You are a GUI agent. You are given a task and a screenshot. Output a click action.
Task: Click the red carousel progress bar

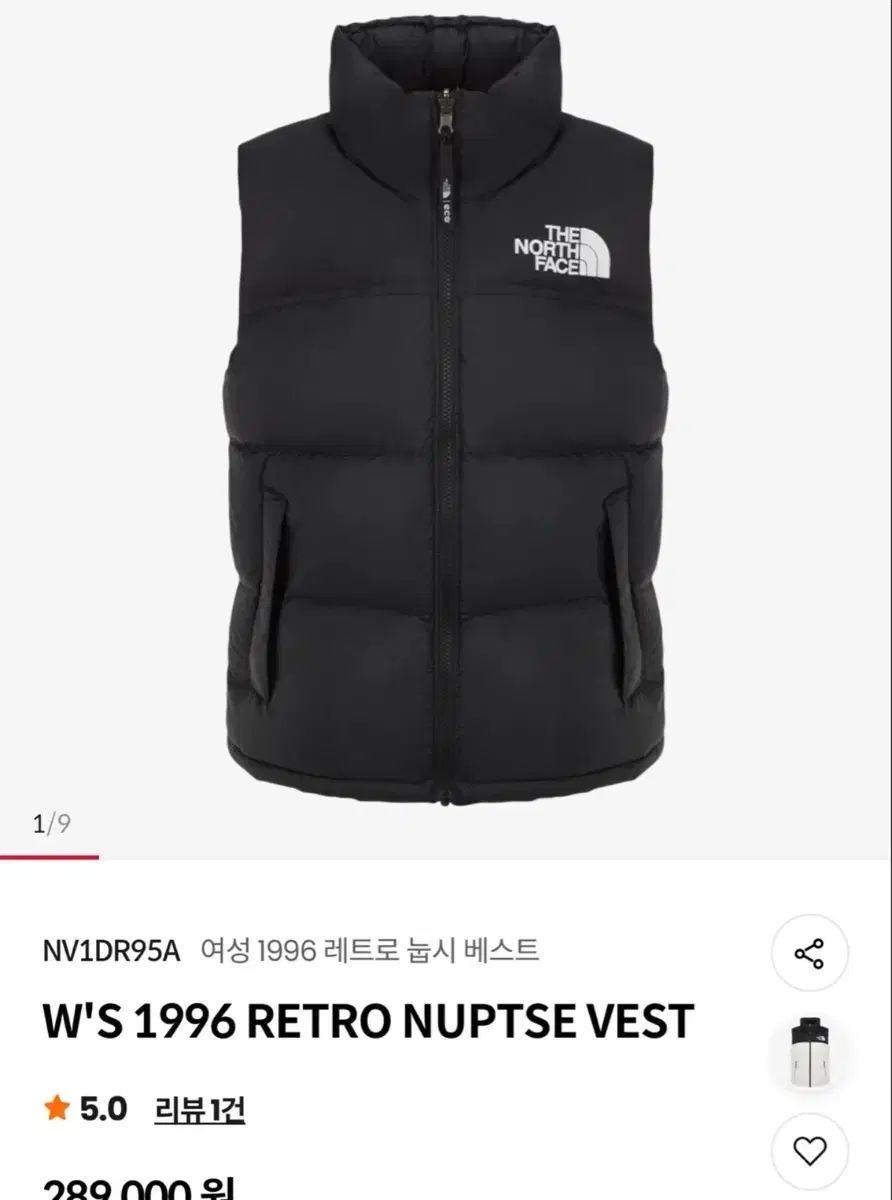pos(48,856)
